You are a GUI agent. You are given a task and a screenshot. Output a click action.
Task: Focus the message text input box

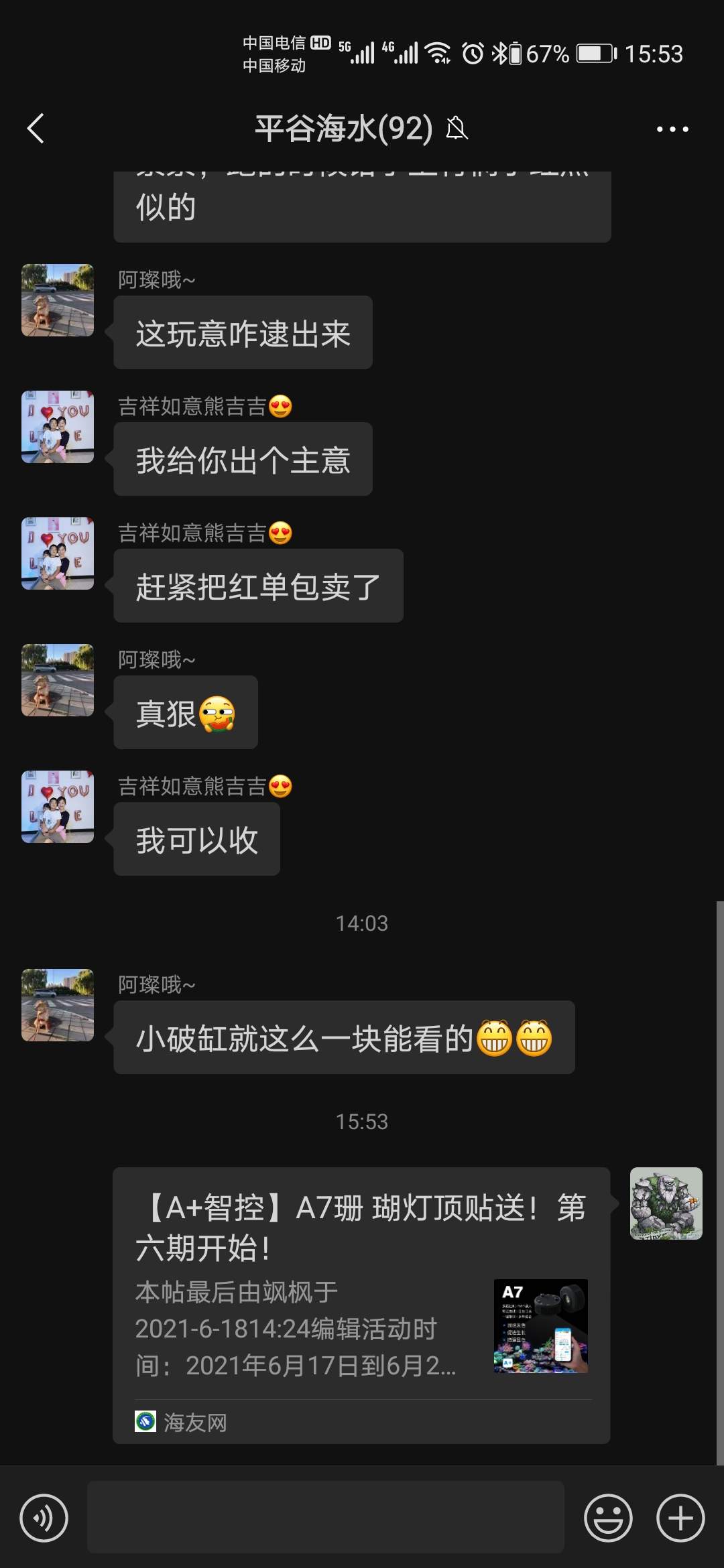326,1517
